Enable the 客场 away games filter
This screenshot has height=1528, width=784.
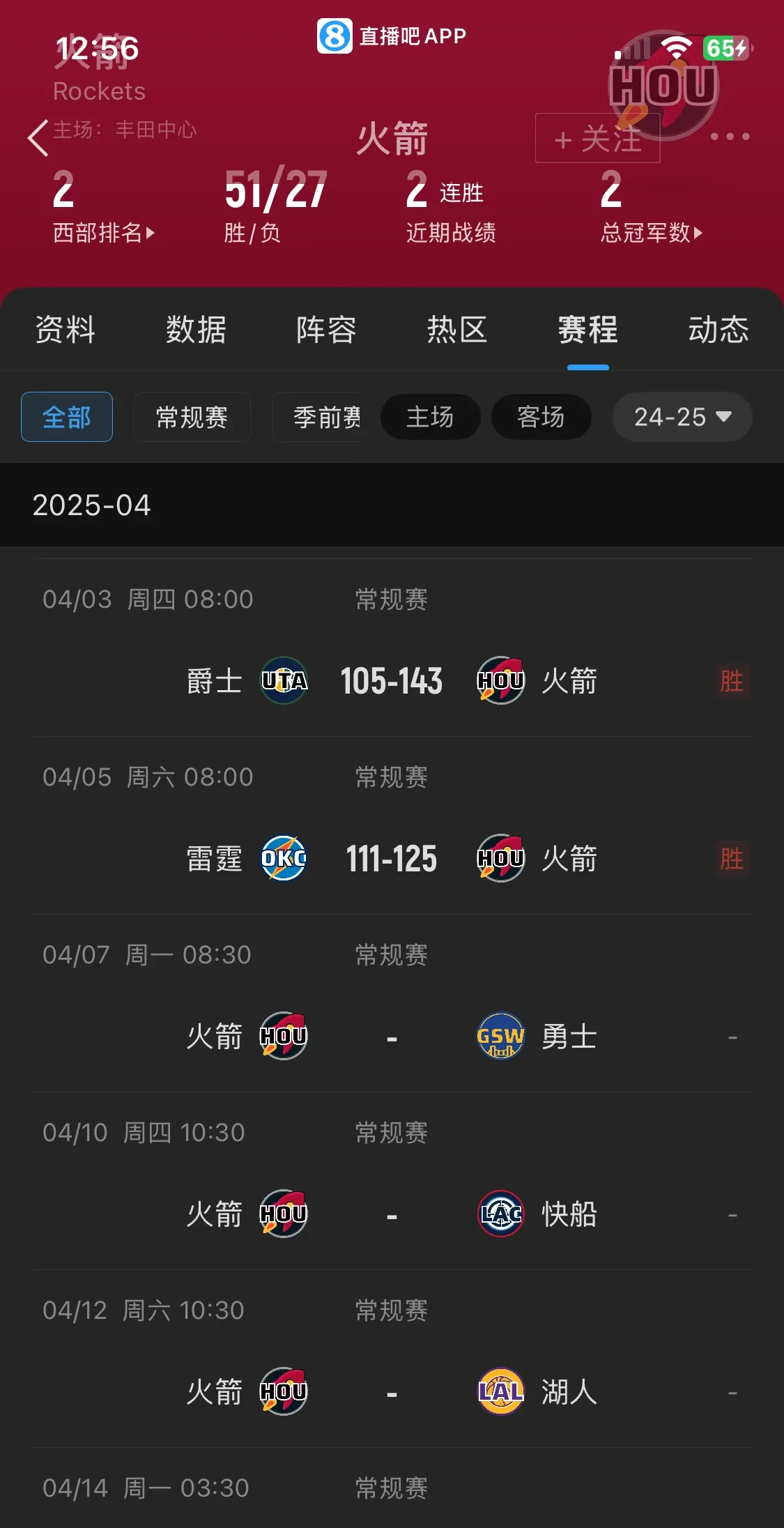coord(541,416)
